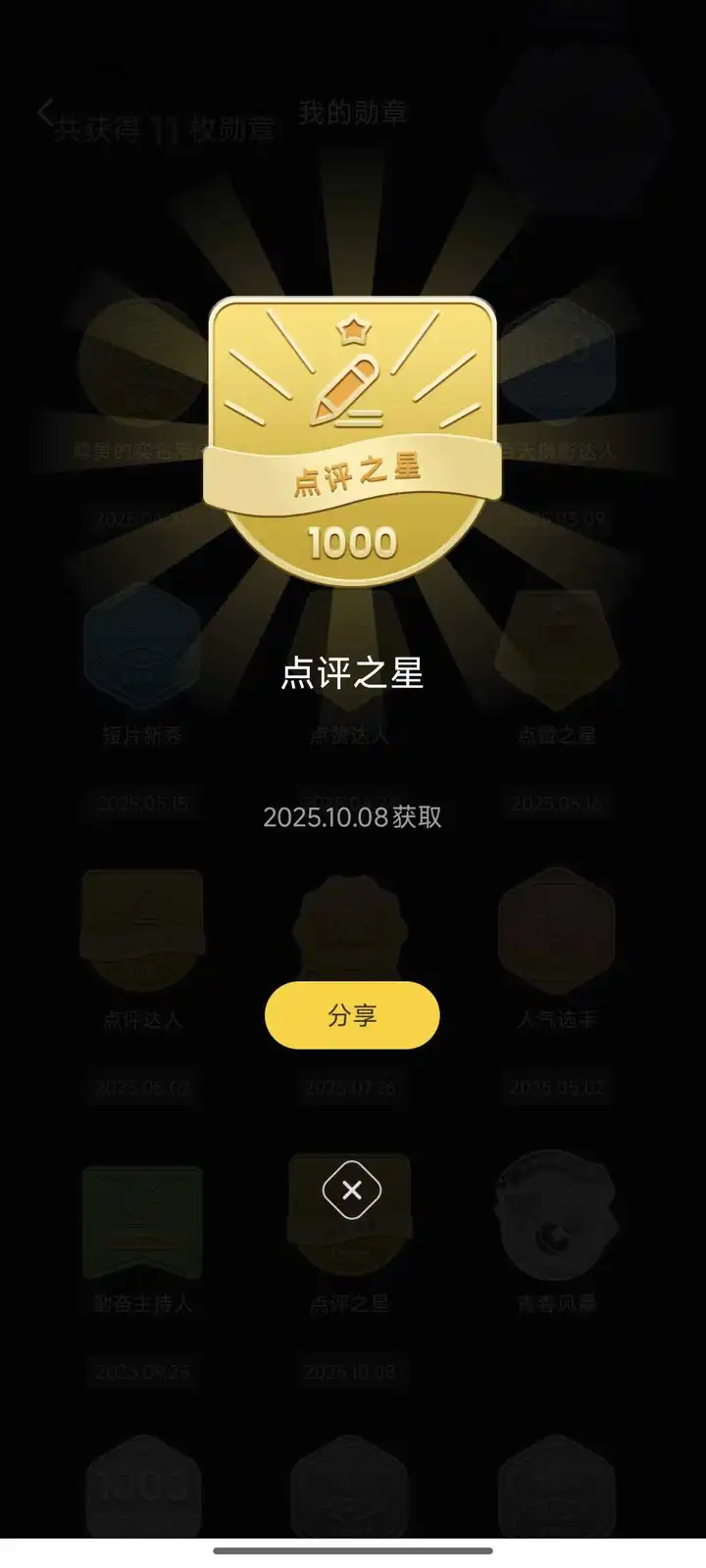Close the medal popup
Image resolution: width=706 pixels, height=1568 pixels.
point(352,1190)
